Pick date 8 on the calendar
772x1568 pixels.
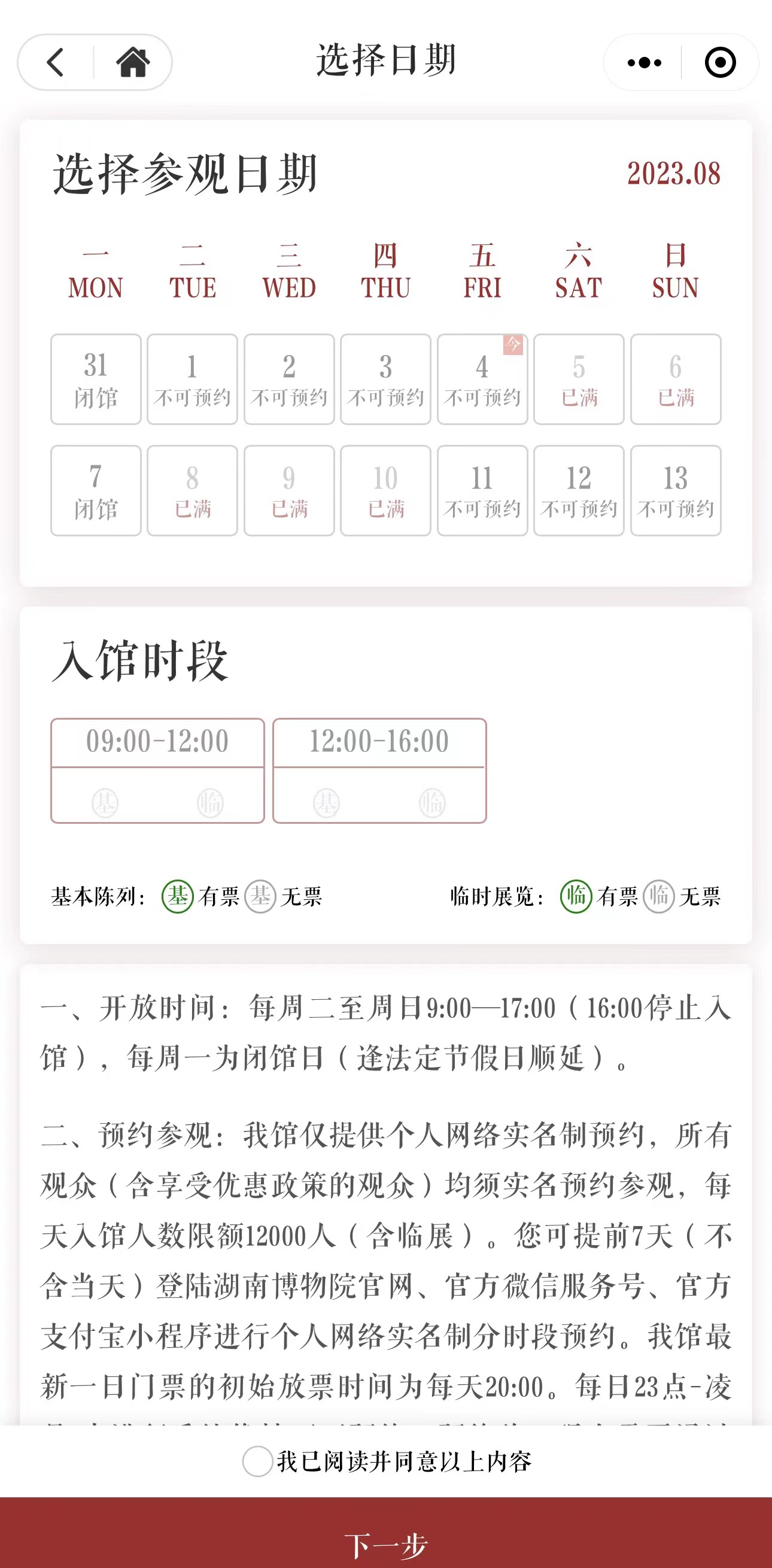[x=192, y=490]
